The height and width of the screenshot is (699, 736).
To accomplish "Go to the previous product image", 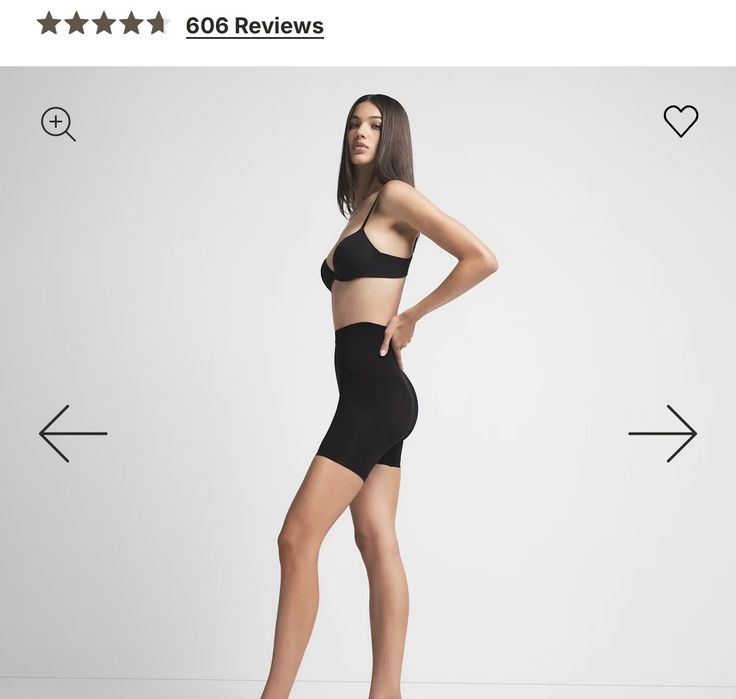I will pos(73,433).
